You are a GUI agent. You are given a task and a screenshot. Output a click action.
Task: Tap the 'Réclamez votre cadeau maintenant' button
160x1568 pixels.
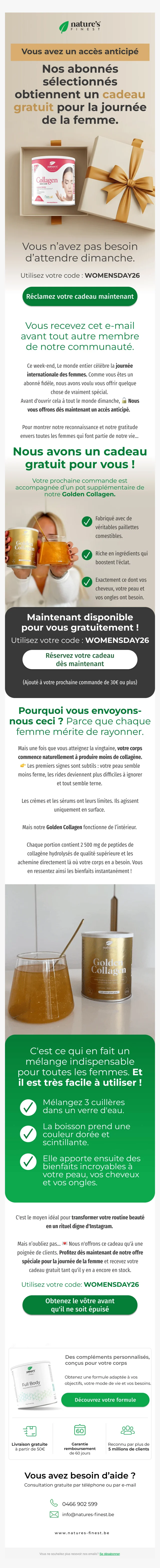(80, 297)
